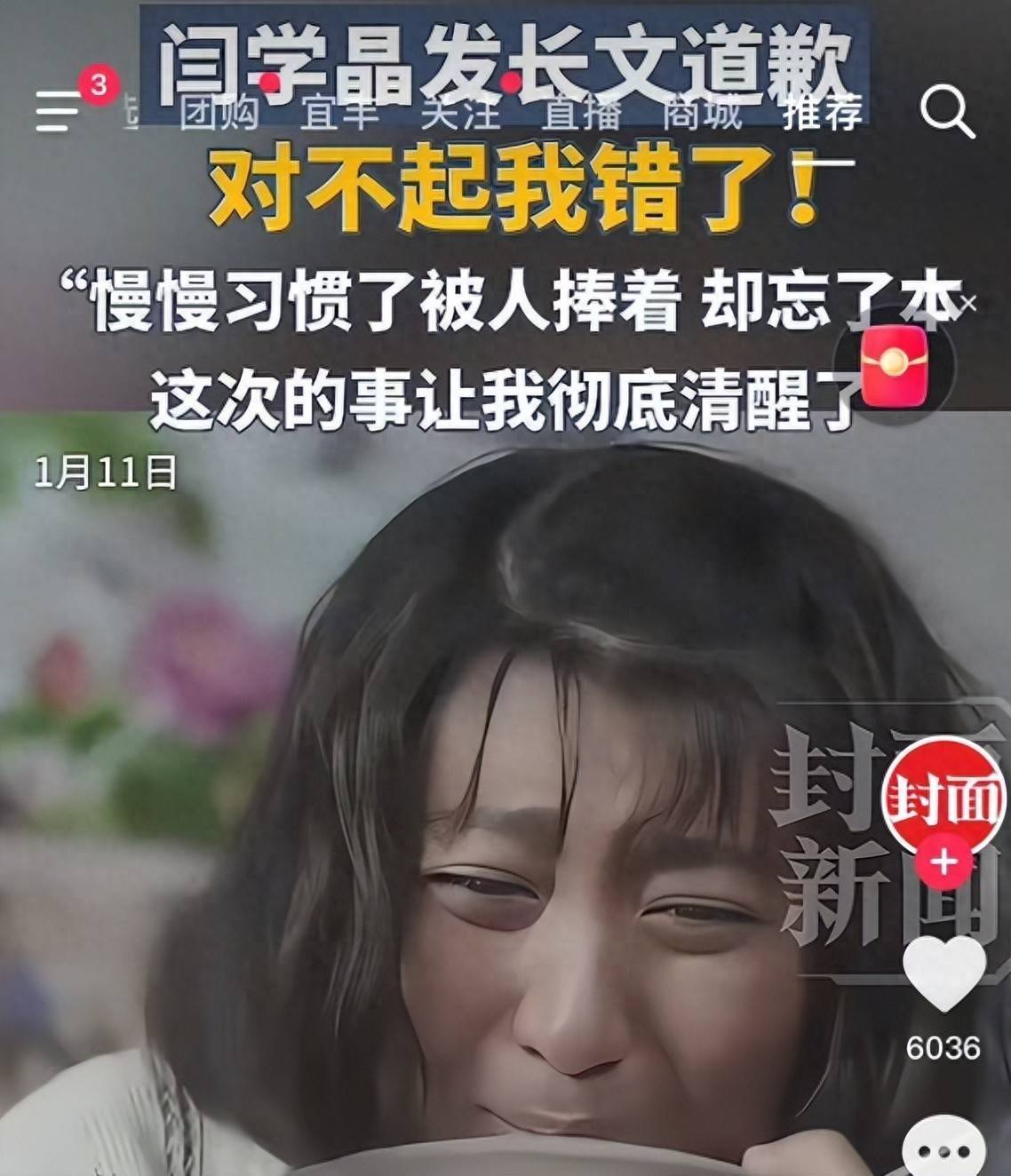This screenshot has width=1011, height=1176.
Task: Open the hamburger menu with badge
Action: 58,111
